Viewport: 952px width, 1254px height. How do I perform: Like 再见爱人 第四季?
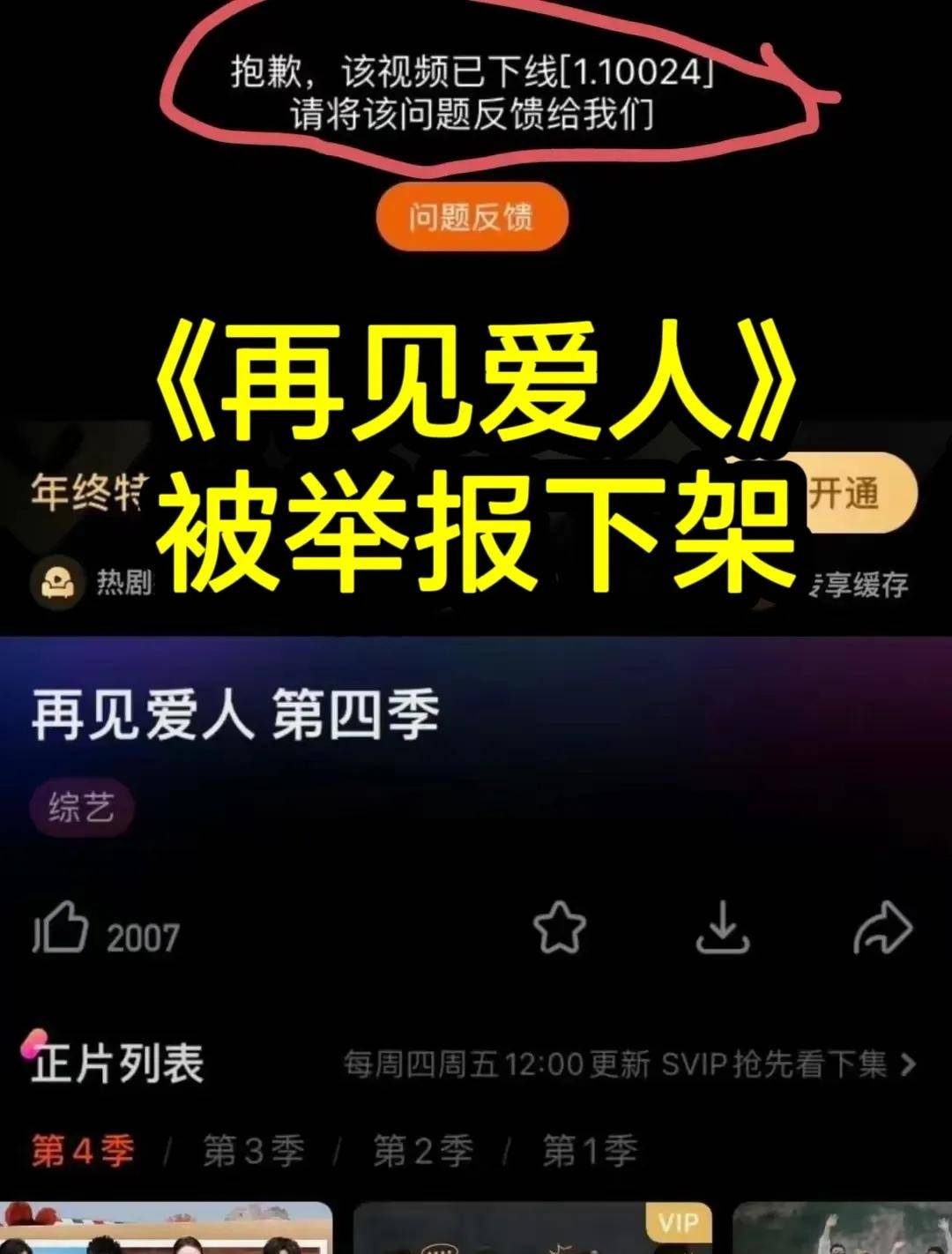click(x=62, y=929)
